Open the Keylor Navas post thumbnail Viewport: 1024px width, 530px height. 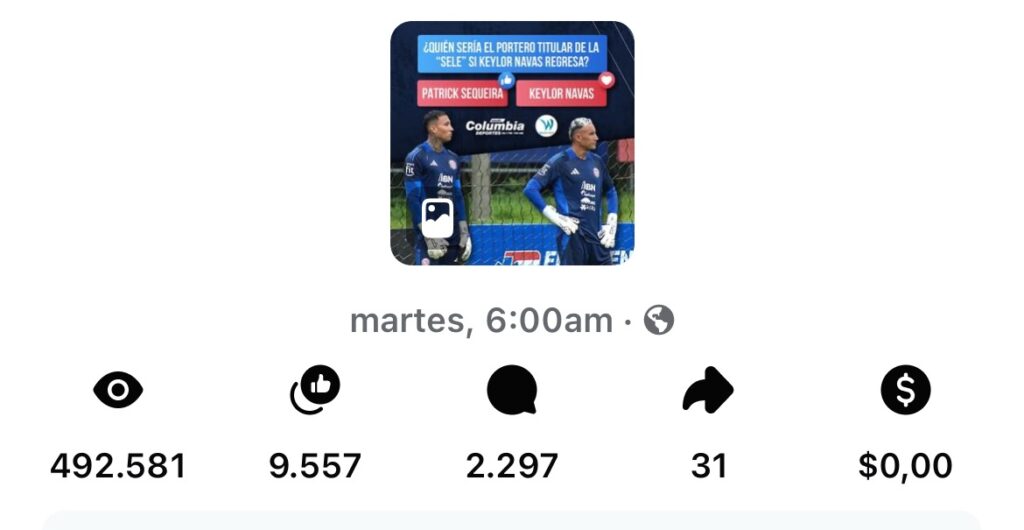512,143
